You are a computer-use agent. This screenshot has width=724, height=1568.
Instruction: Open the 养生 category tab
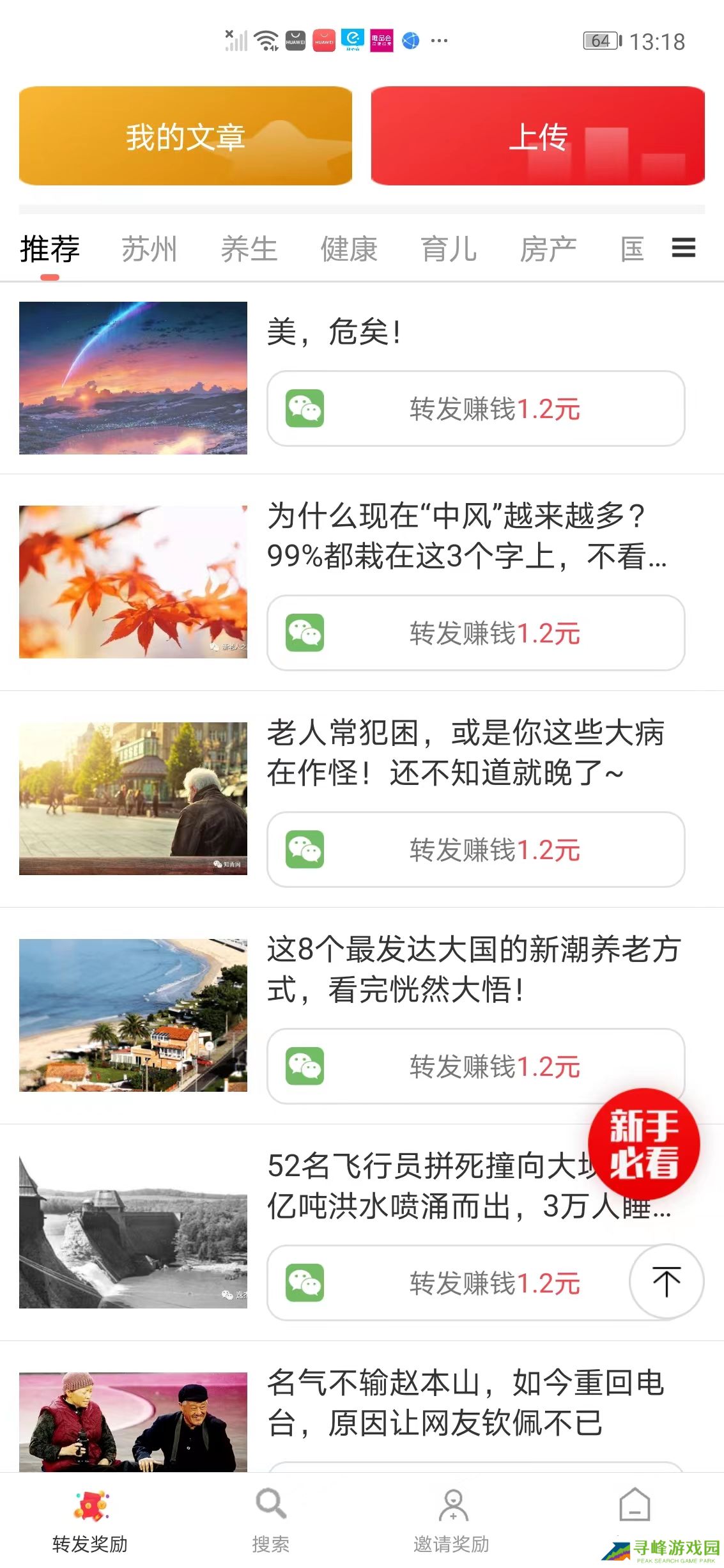[249, 249]
